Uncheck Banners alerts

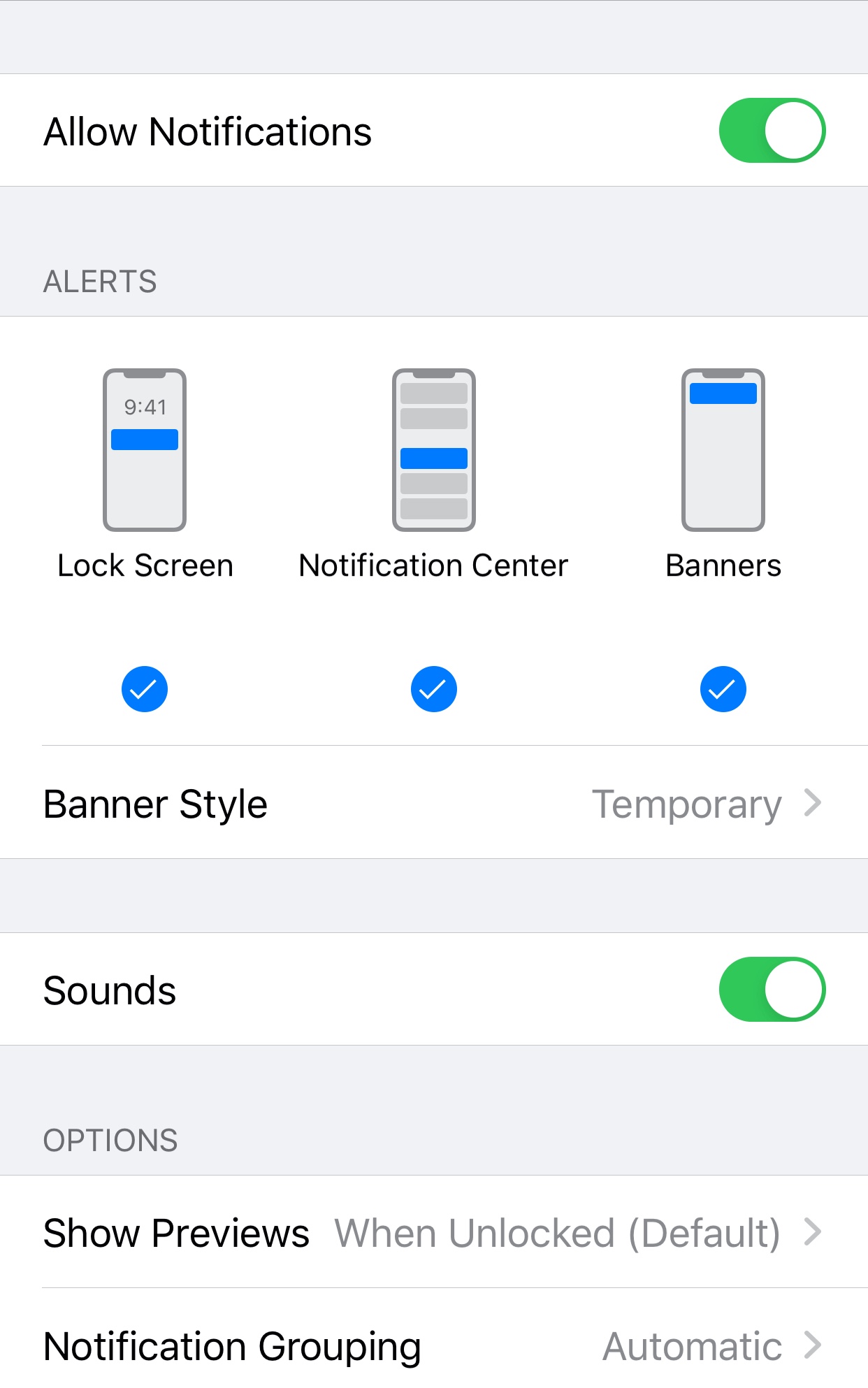tap(723, 689)
